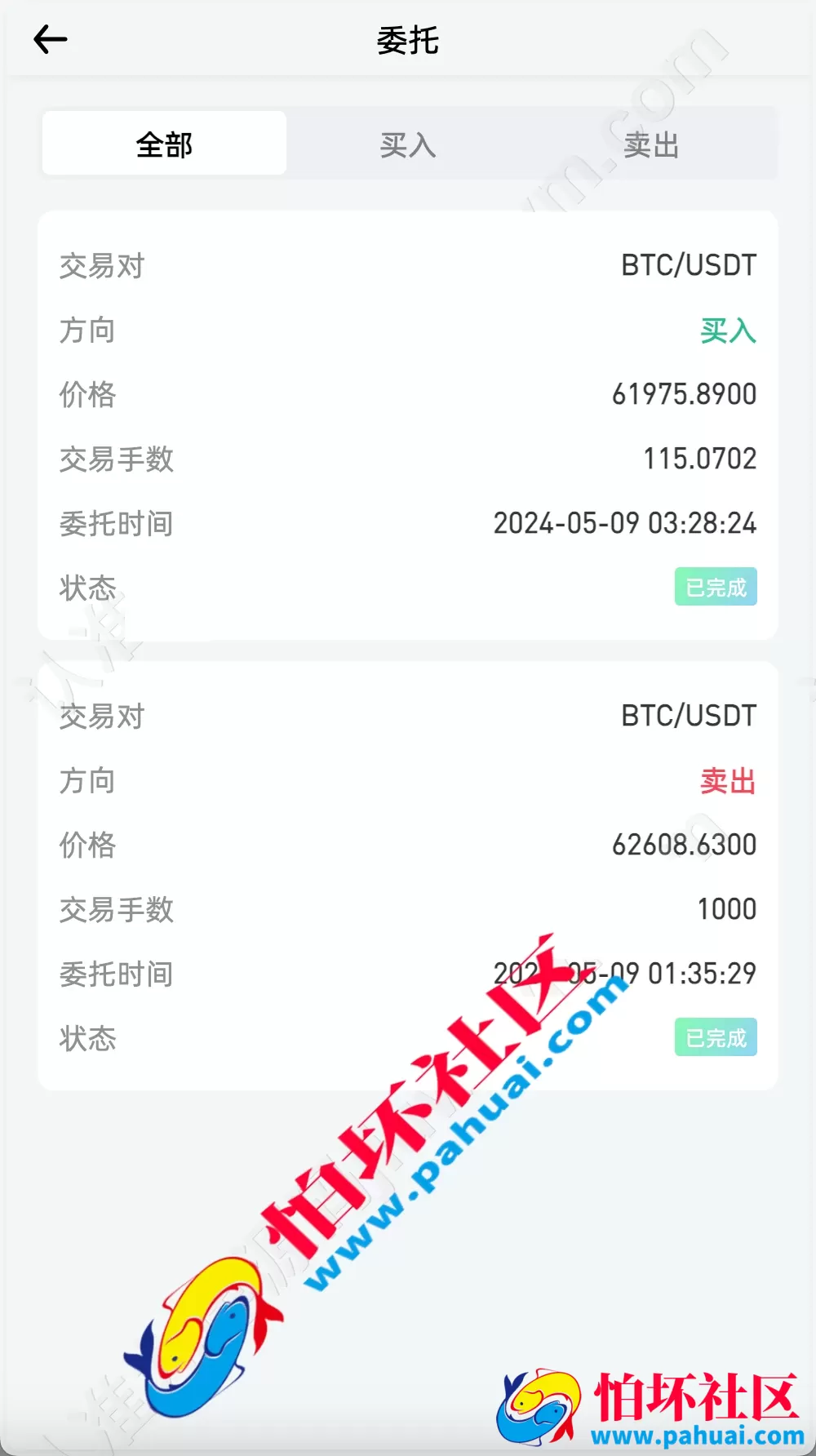Tap the 已完成 badge on the sell order
Screen dimensions: 816x1456
click(x=715, y=1037)
